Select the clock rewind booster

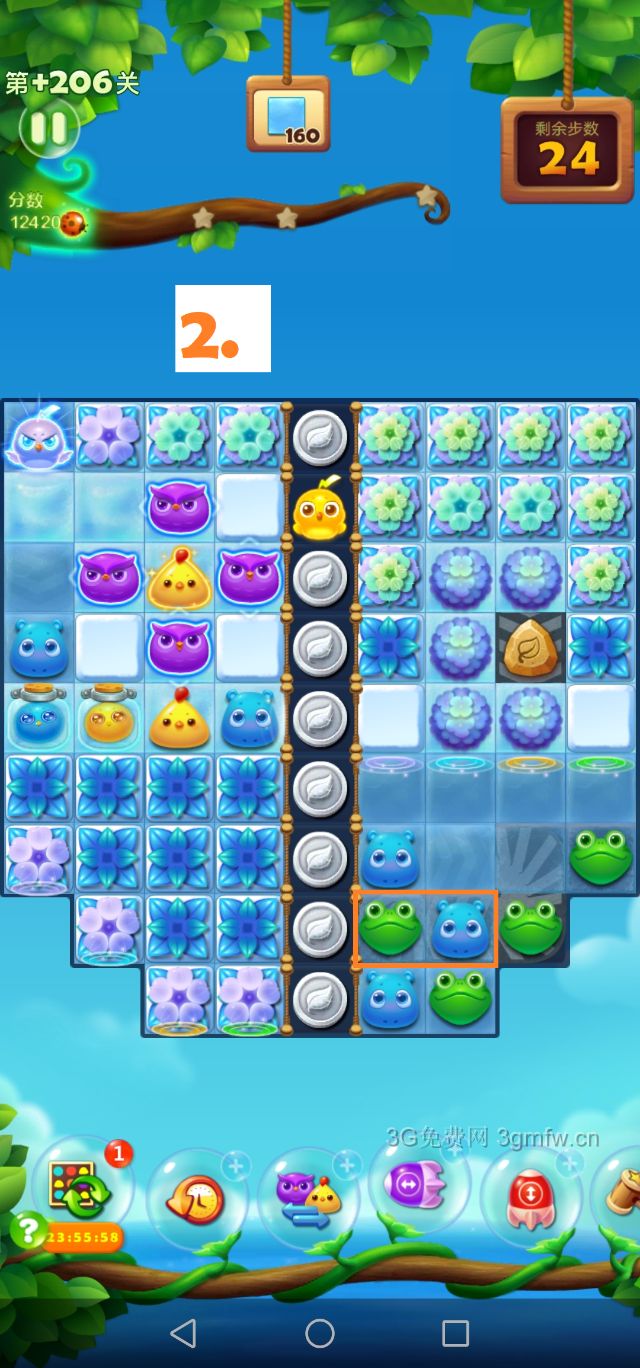pos(198,1196)
